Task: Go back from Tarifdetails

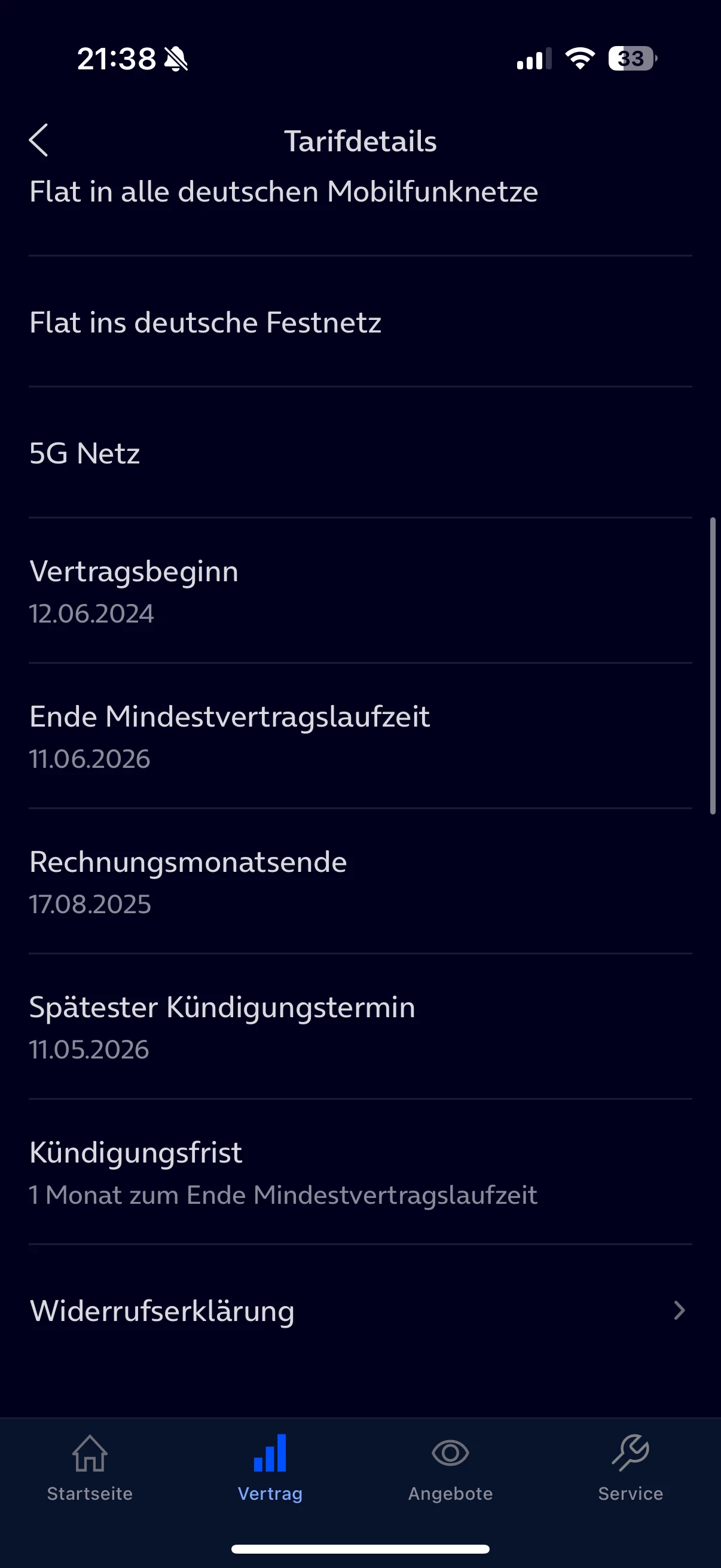Action: 38,141
